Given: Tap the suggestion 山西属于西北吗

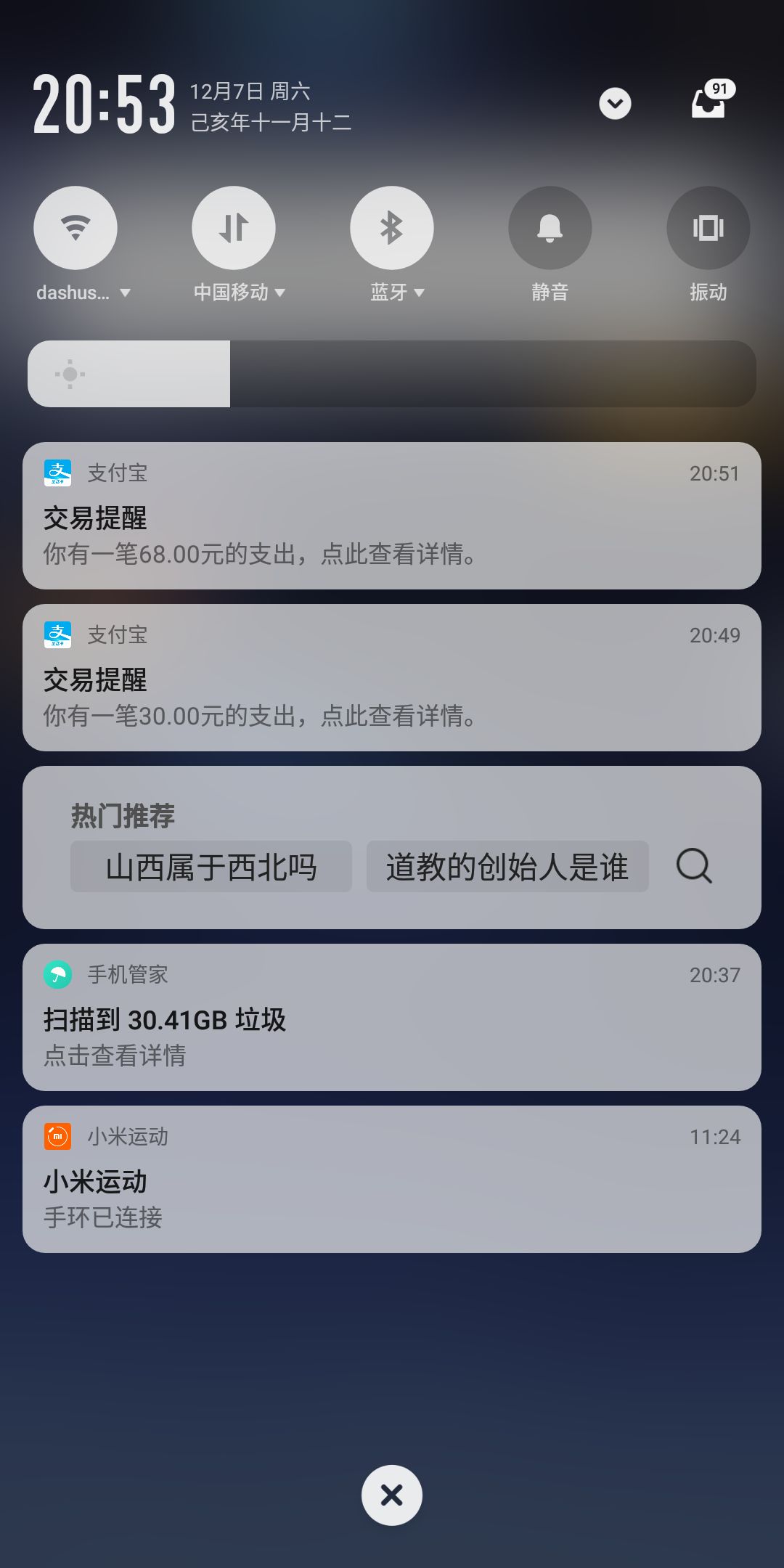Looking at the screenshot, I should pos(211,866).
